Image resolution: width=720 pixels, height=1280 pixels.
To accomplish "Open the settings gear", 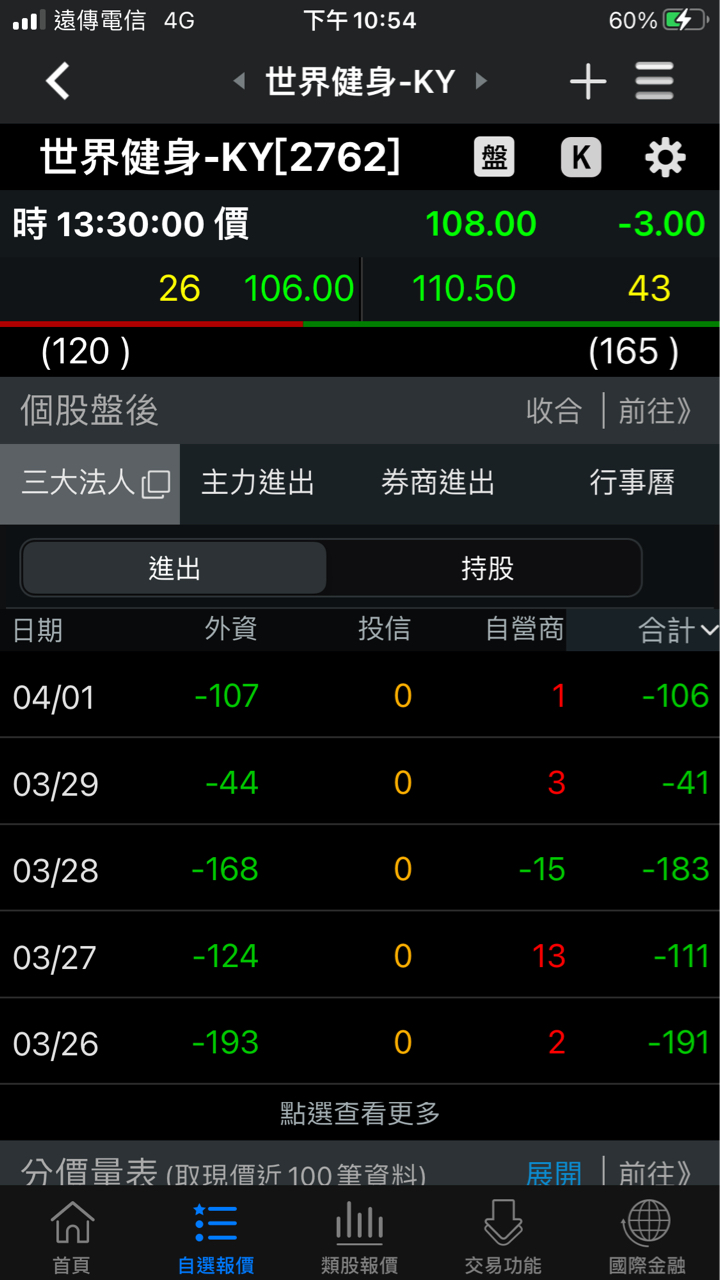I will pyautogui.click(x=665, y=158).
